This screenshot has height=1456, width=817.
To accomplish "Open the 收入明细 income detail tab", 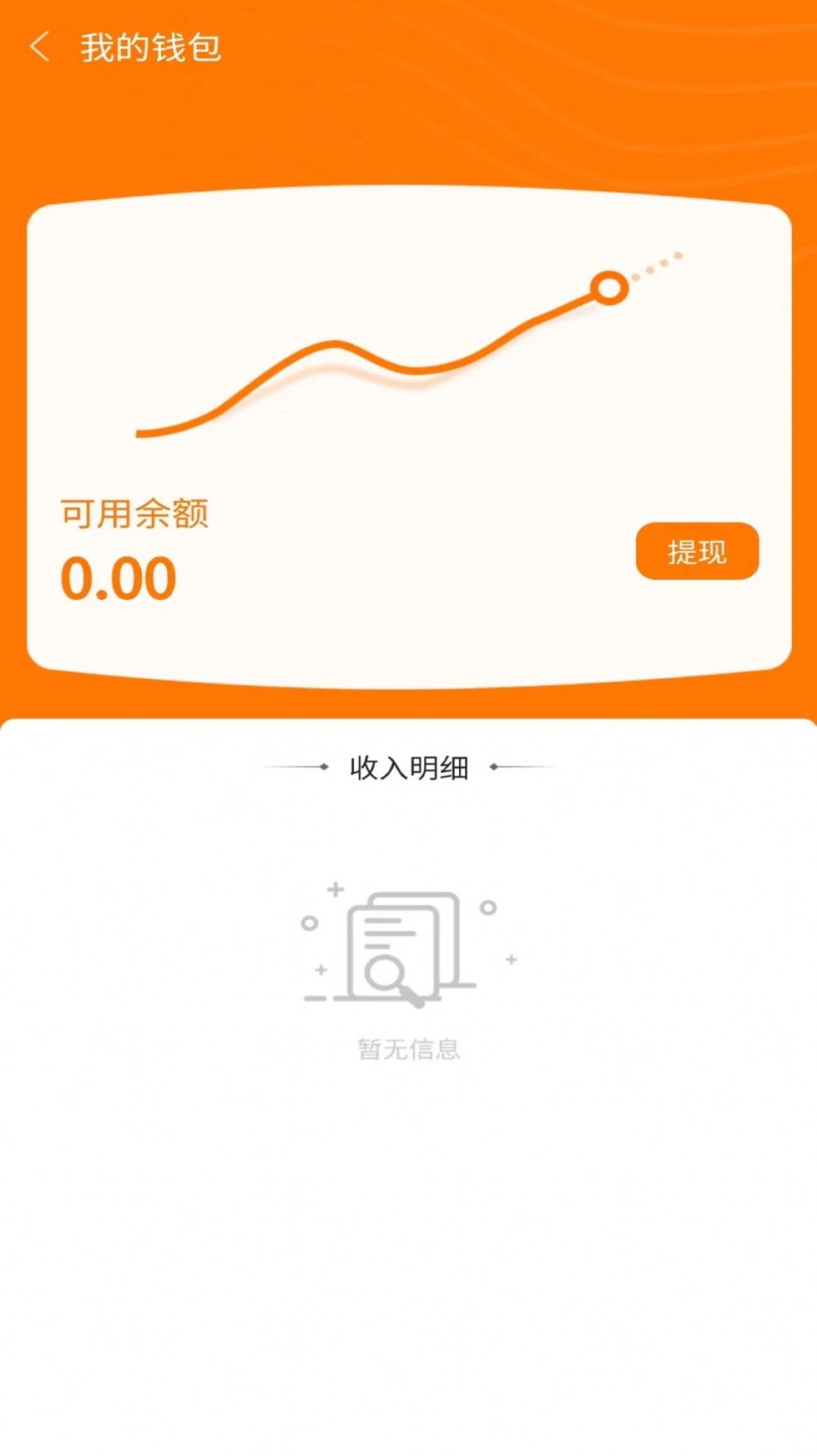I will click(x=408, y=768).
